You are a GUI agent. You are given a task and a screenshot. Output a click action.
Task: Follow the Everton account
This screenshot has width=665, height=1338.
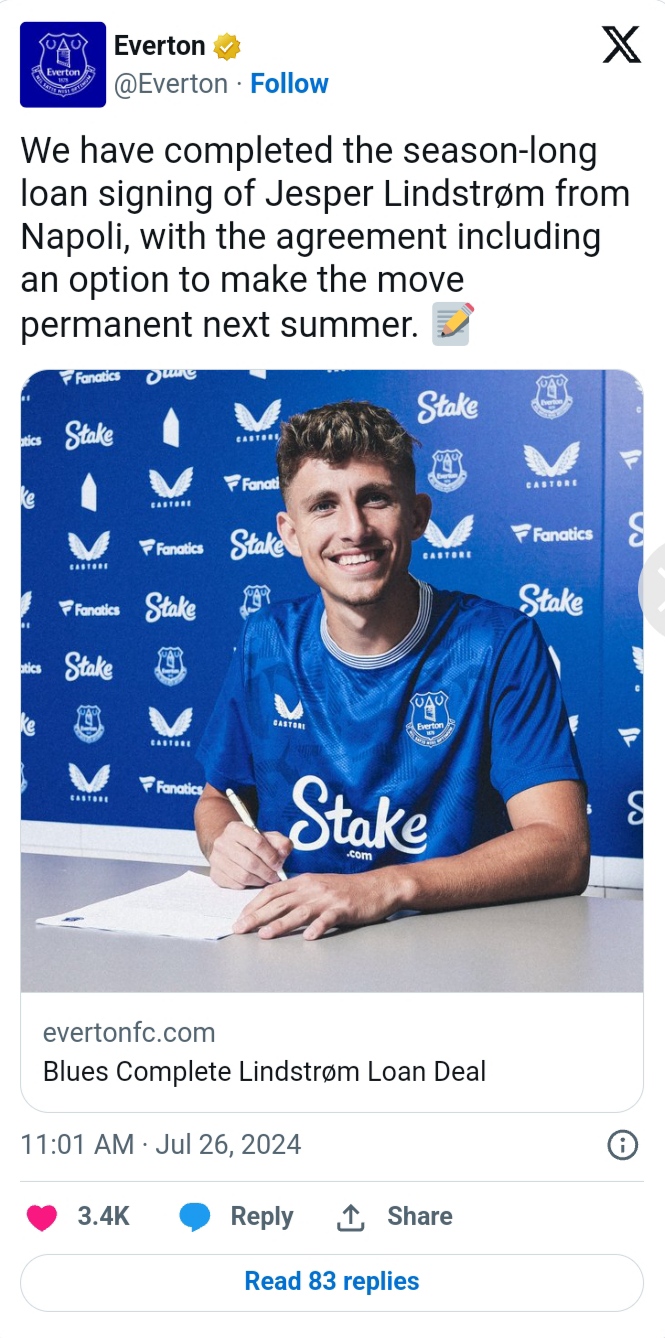pos(288,84)
